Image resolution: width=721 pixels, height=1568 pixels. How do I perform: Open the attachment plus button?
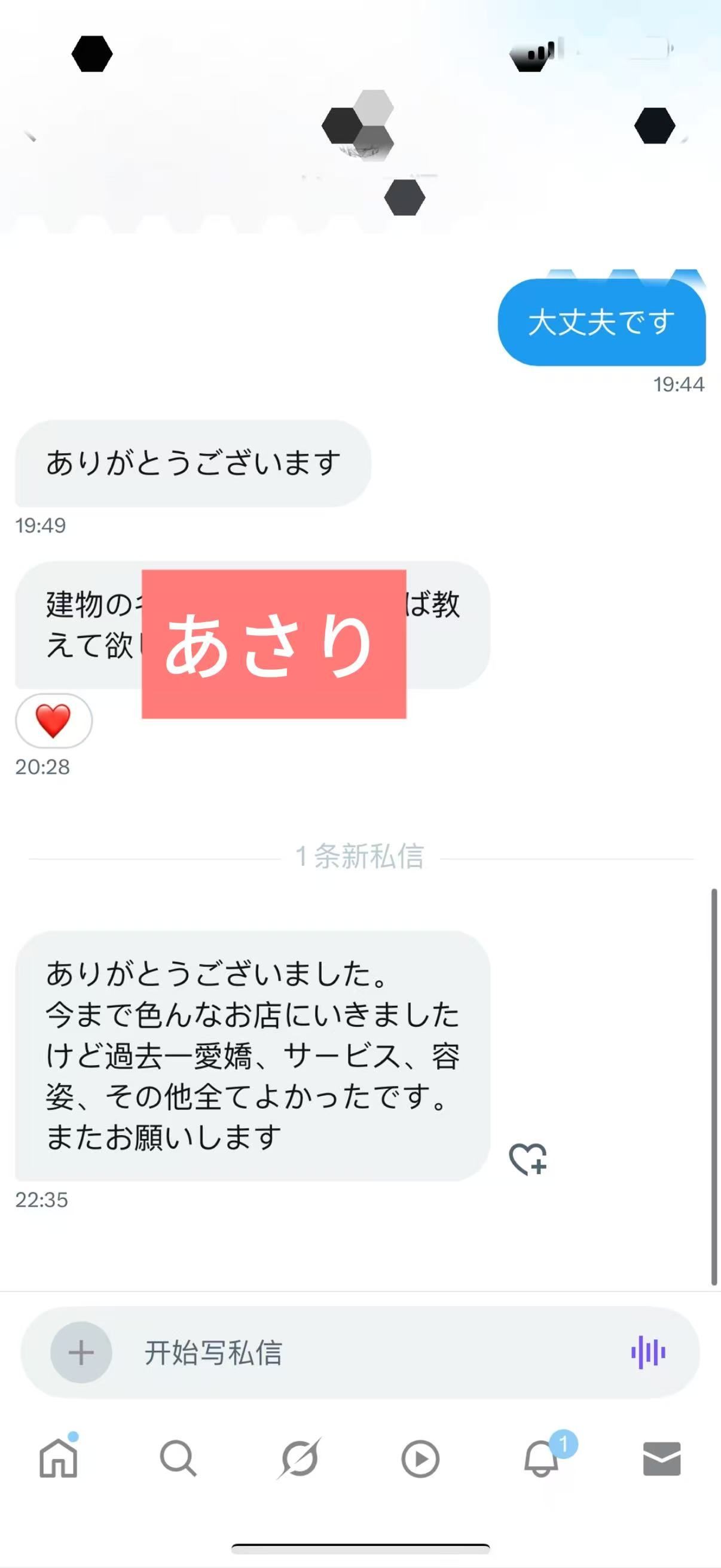pyautogui.click(x=81, y=1352)
